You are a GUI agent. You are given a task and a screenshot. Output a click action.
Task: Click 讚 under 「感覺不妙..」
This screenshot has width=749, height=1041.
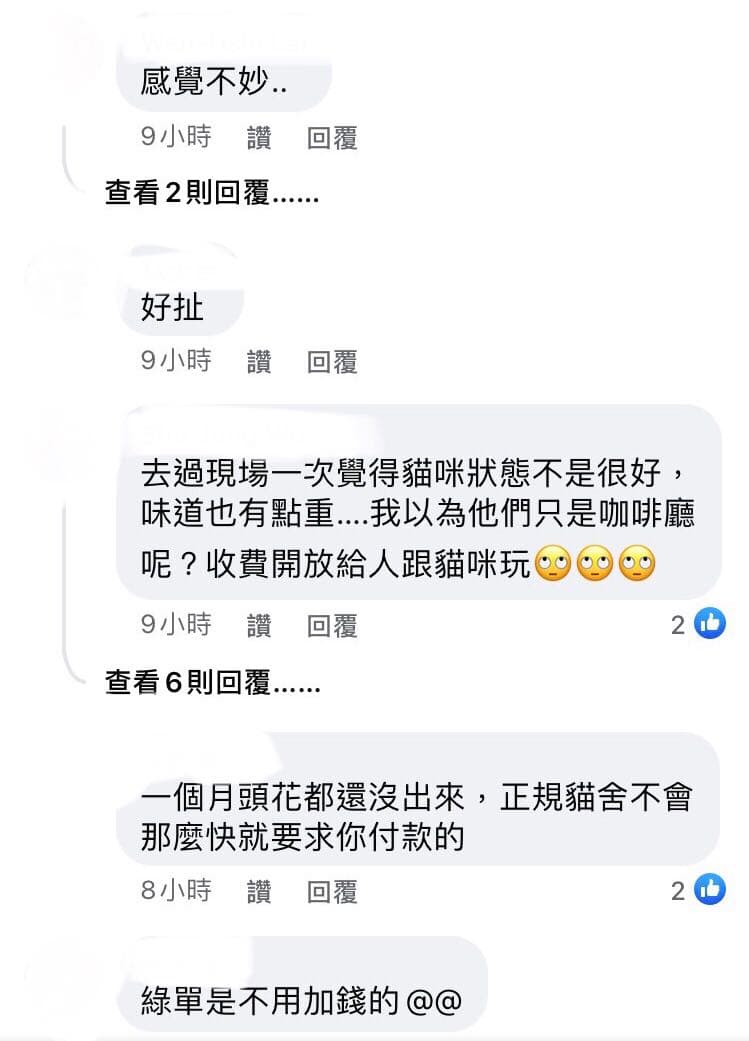click(x=258, y=139)
